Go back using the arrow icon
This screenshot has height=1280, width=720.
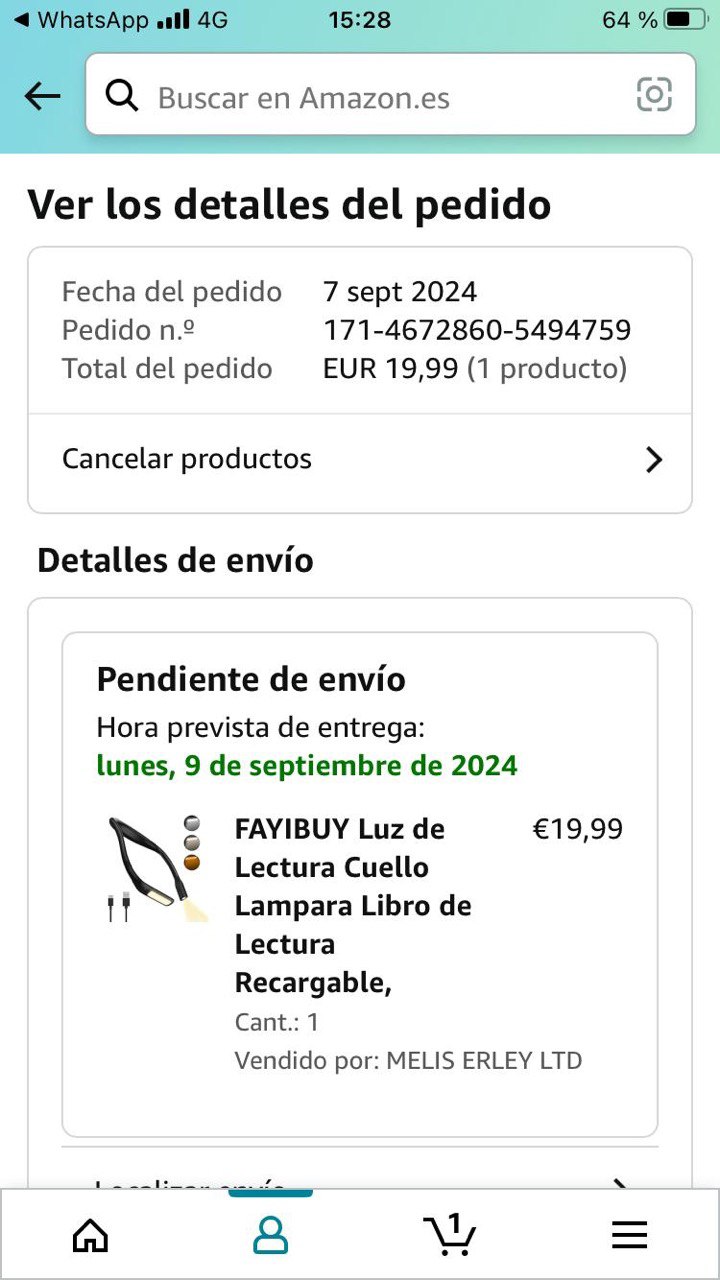click(42, 96)
